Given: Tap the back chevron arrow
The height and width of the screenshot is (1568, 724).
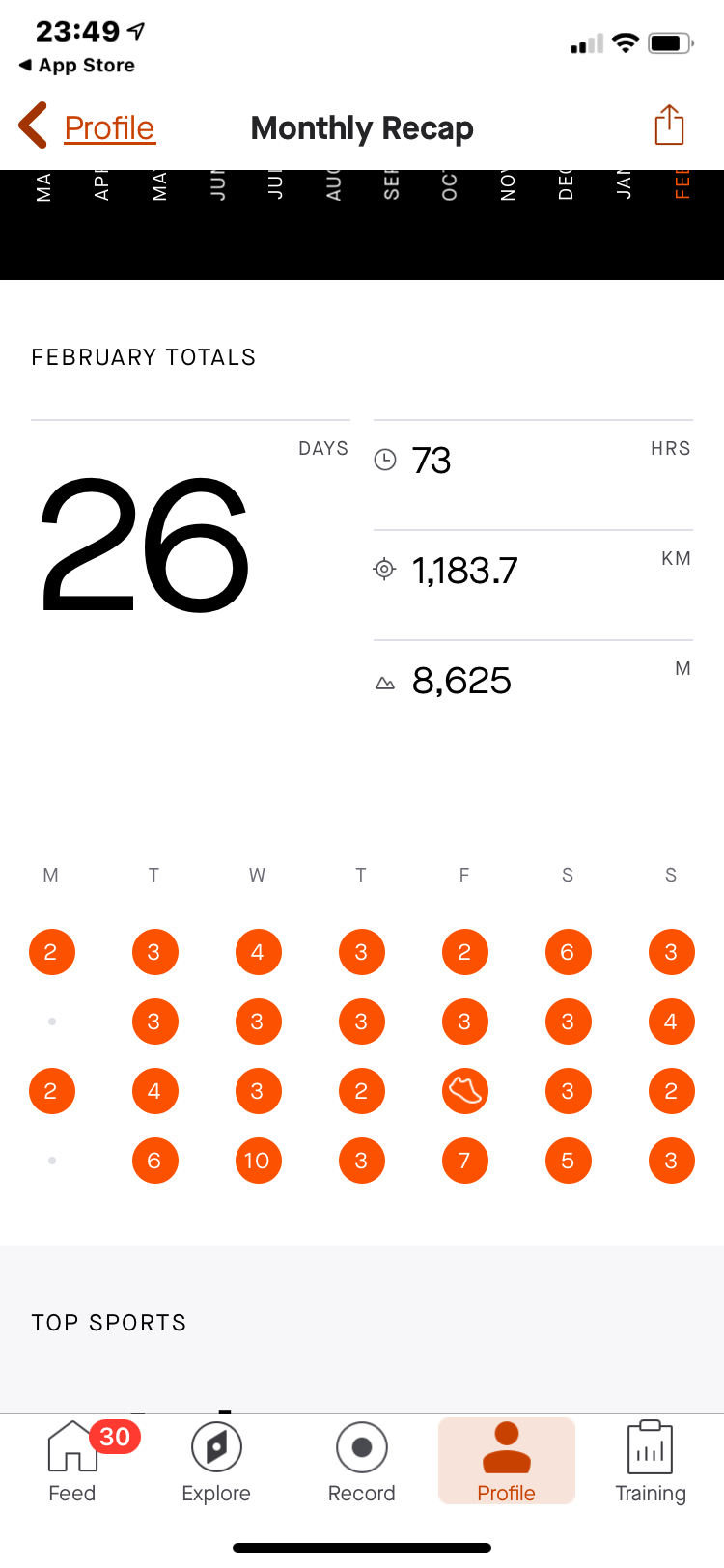Looking at the screenshot, I should pyautogui.click(x=32, y=126).
